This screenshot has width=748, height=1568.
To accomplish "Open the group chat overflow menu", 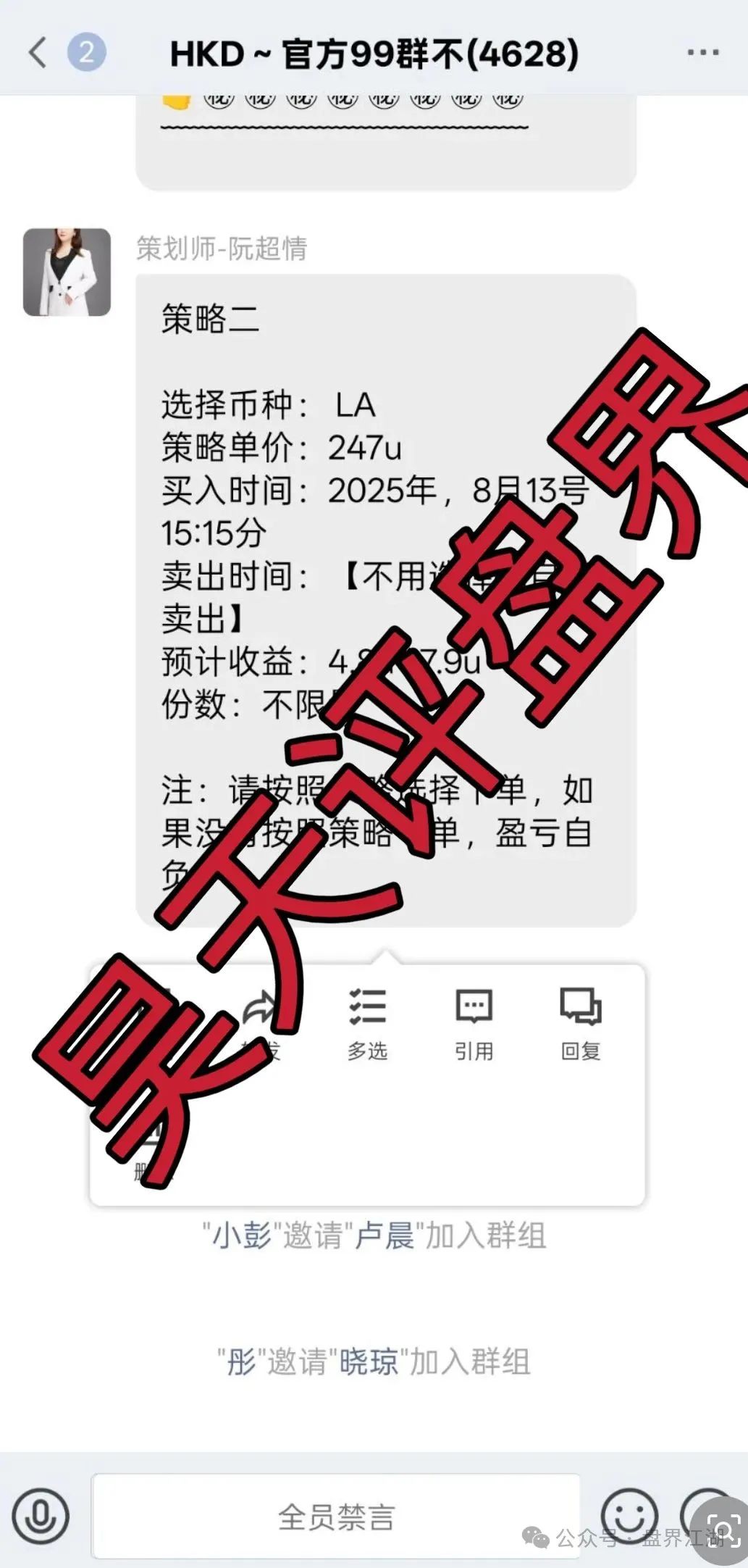I will (x=702, y=53).
